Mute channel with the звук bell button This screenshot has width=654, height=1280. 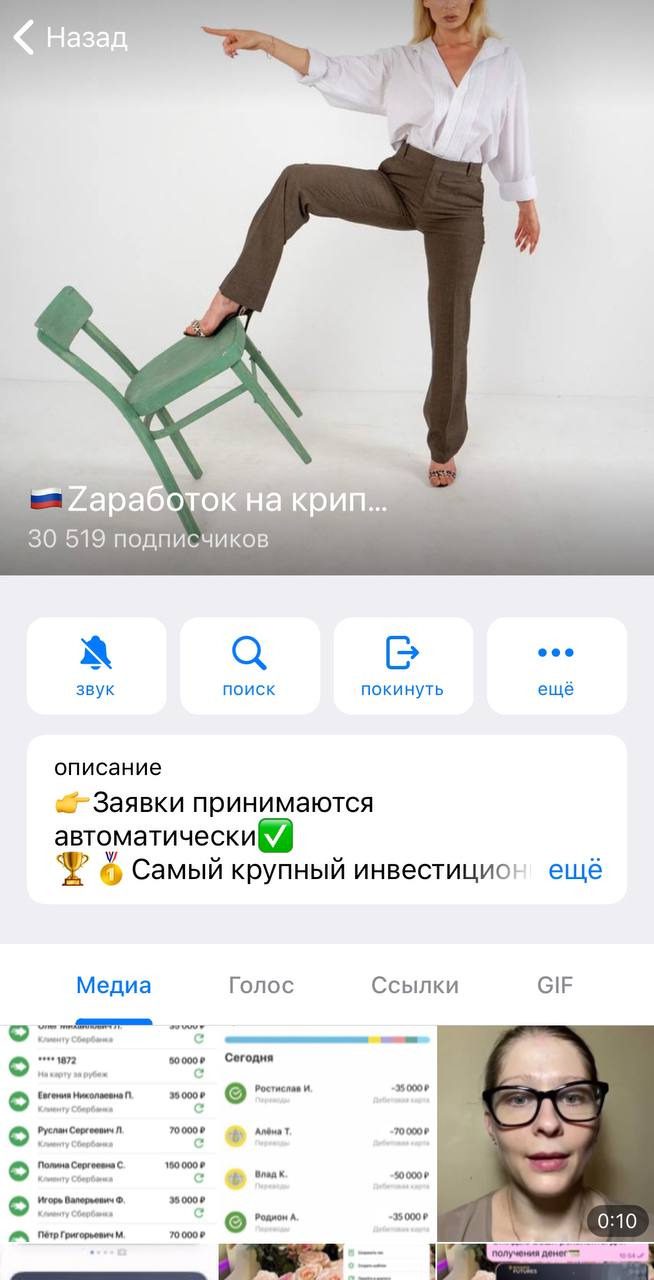96,666
